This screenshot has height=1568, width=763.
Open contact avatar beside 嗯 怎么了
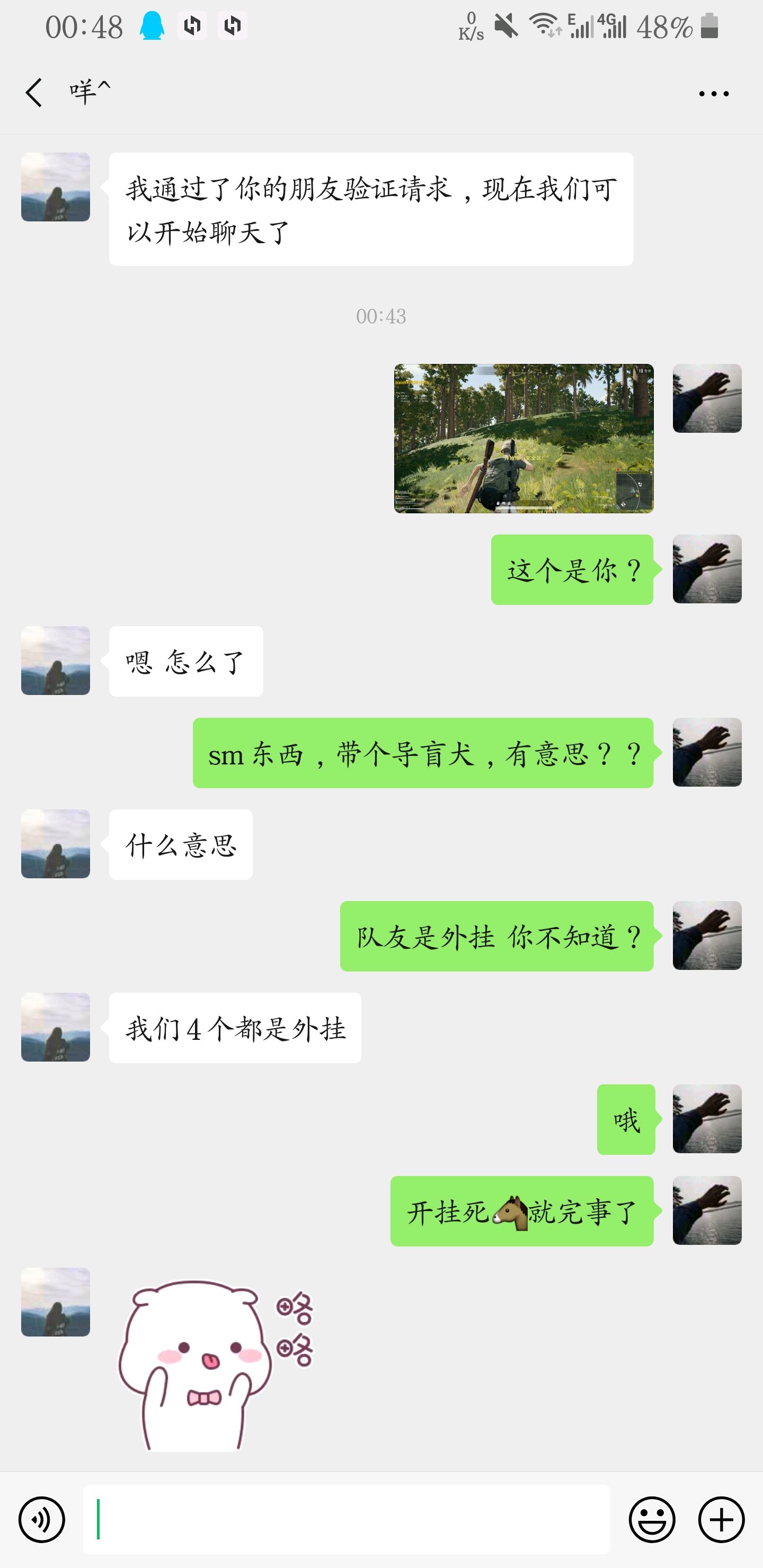(x=56, y=661)
